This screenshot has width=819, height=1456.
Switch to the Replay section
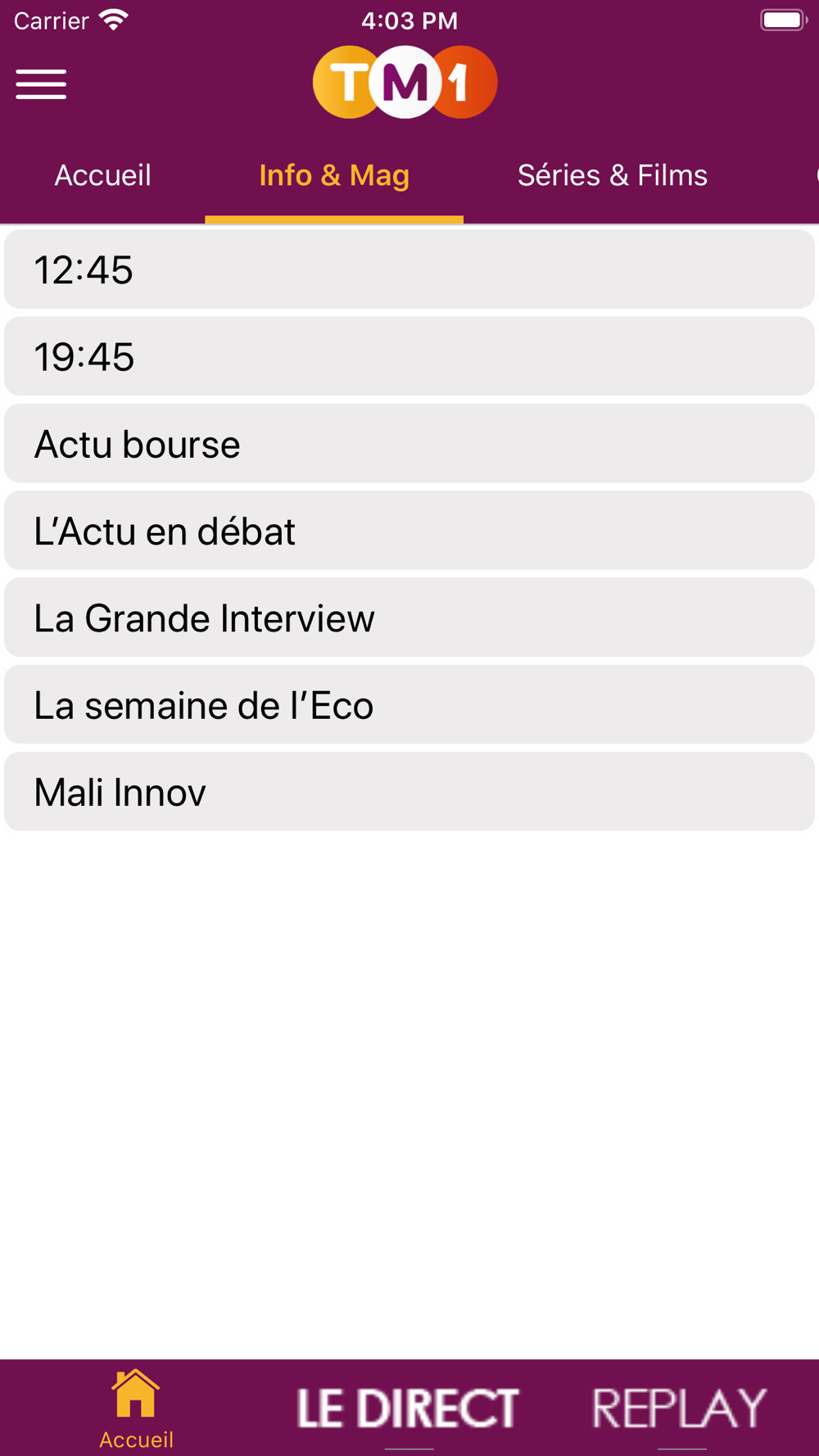click(680, 1409)
